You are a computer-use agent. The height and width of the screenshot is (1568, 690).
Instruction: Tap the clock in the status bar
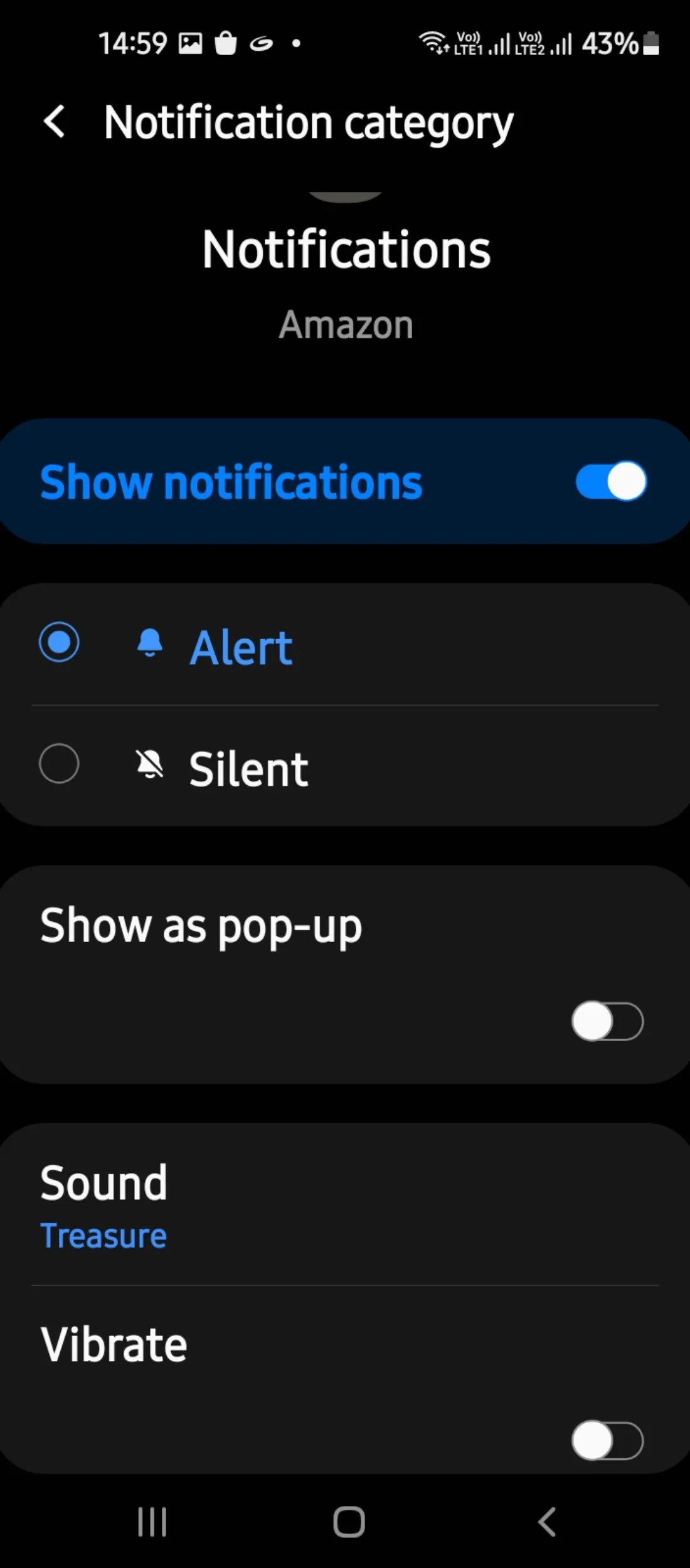(134, 41)
